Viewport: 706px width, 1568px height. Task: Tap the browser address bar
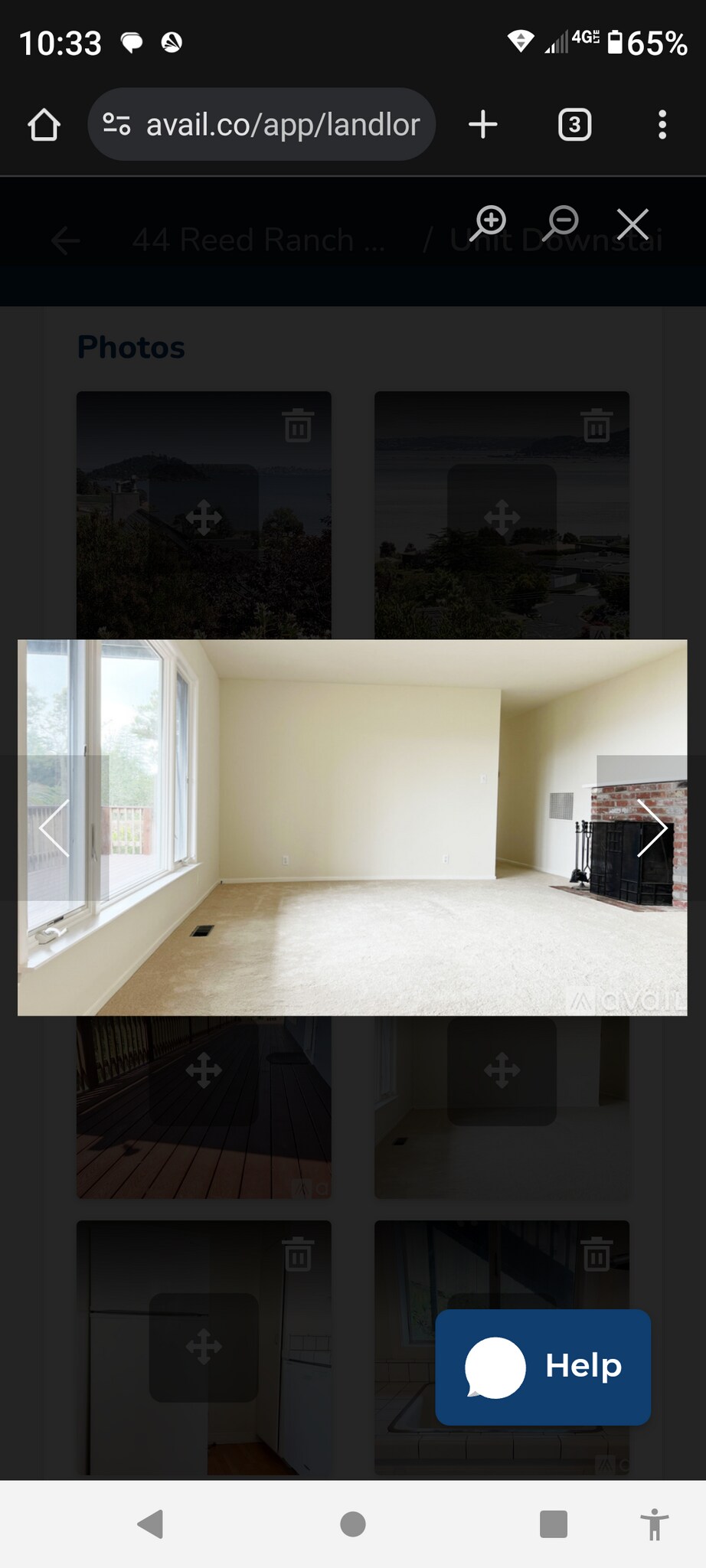[262, 125]
